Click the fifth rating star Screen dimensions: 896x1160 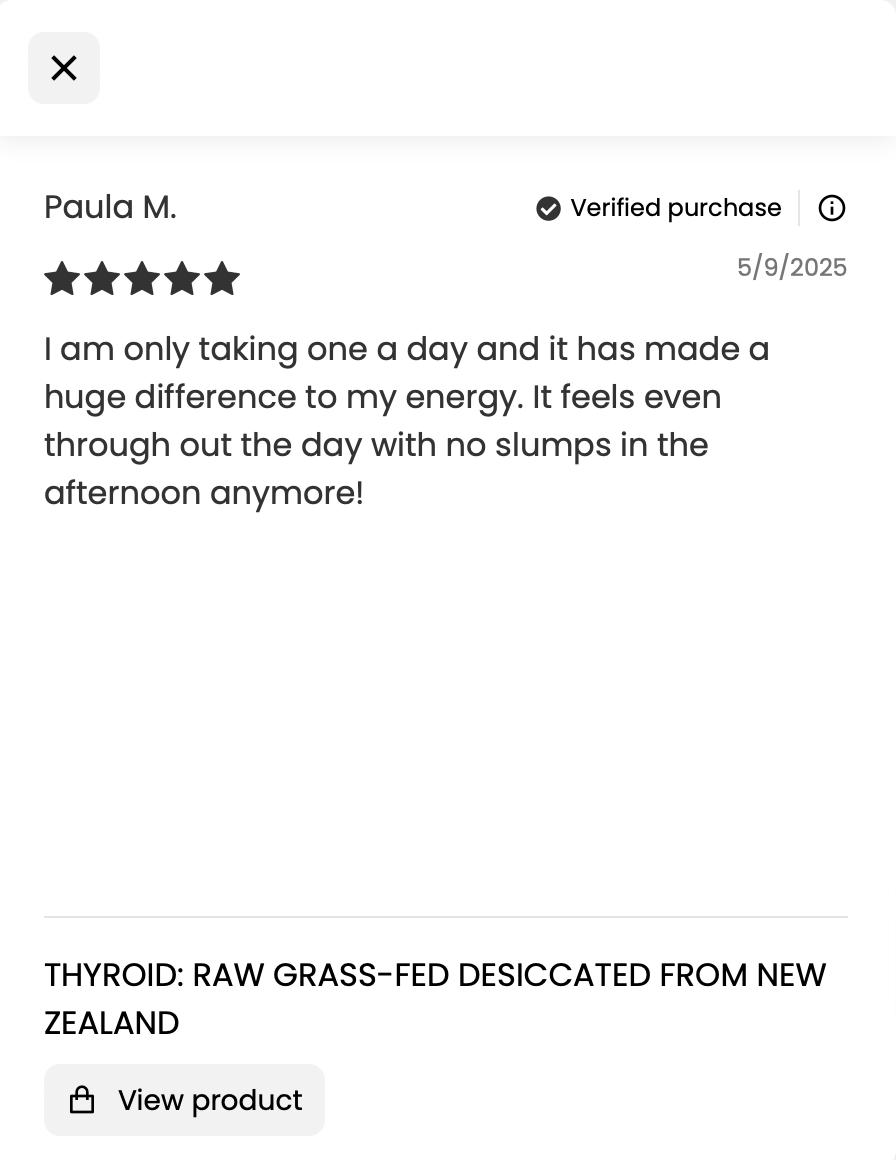pos(222,279)
